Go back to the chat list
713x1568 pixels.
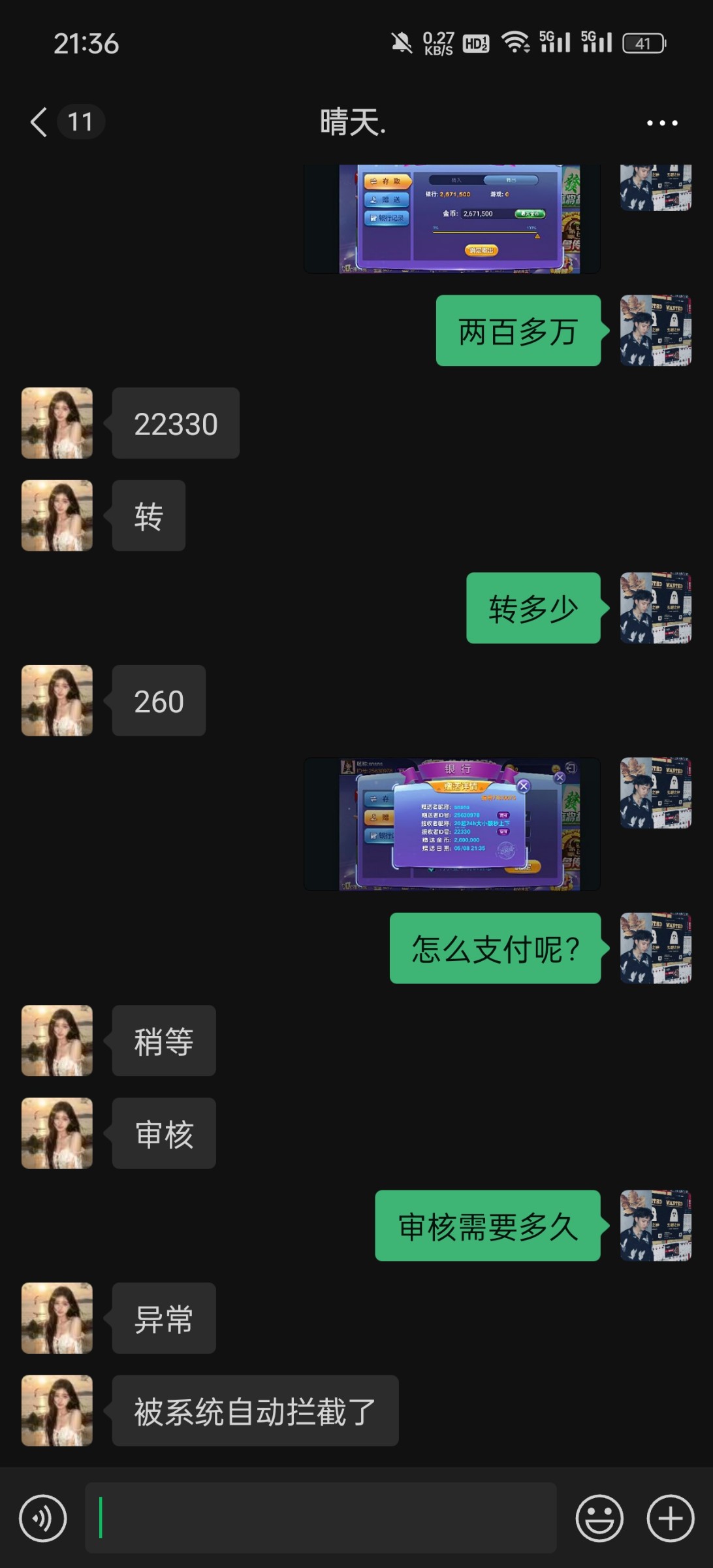click(x=39, y=122)
